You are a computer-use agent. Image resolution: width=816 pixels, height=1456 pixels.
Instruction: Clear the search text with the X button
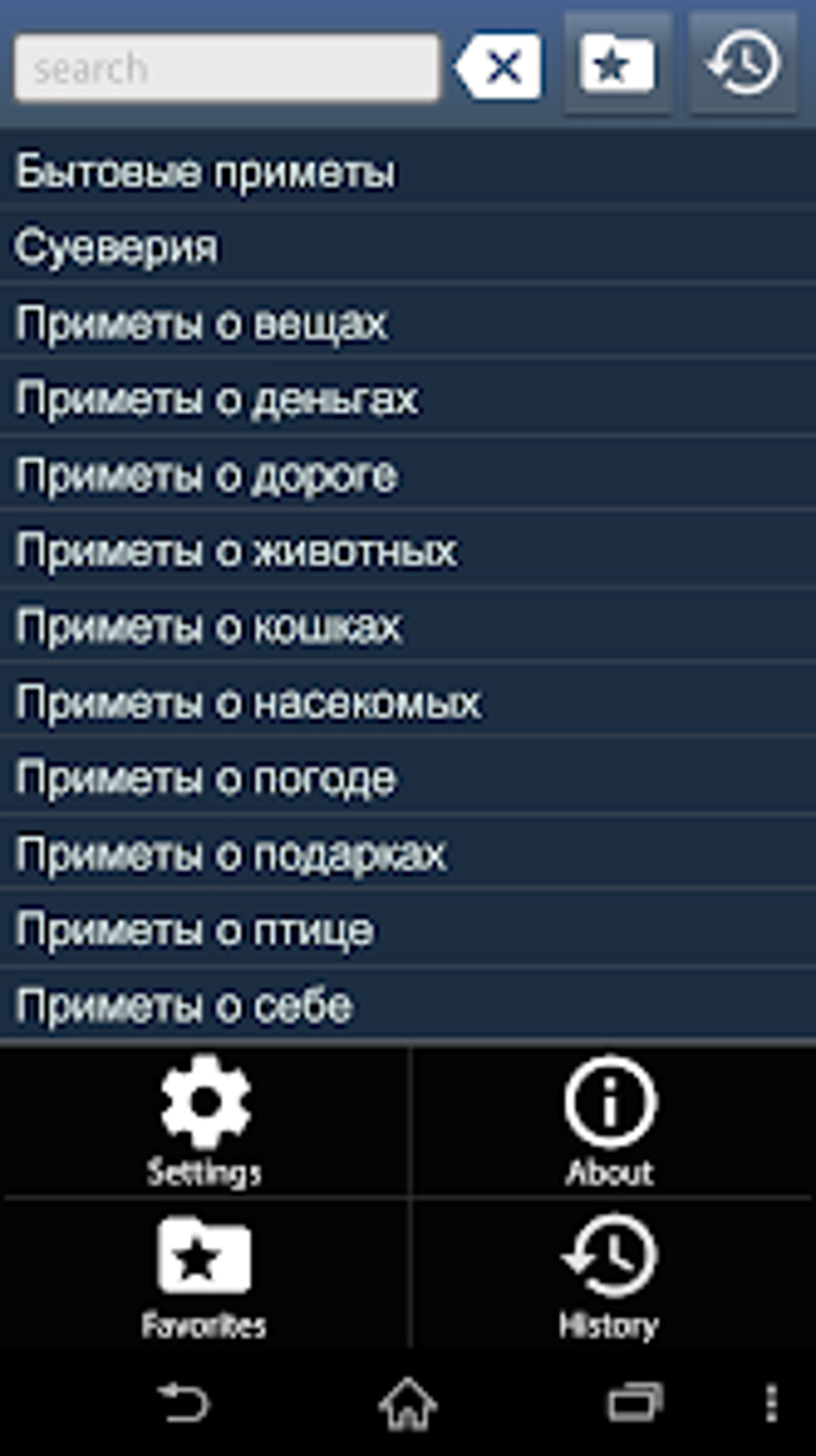500,66
